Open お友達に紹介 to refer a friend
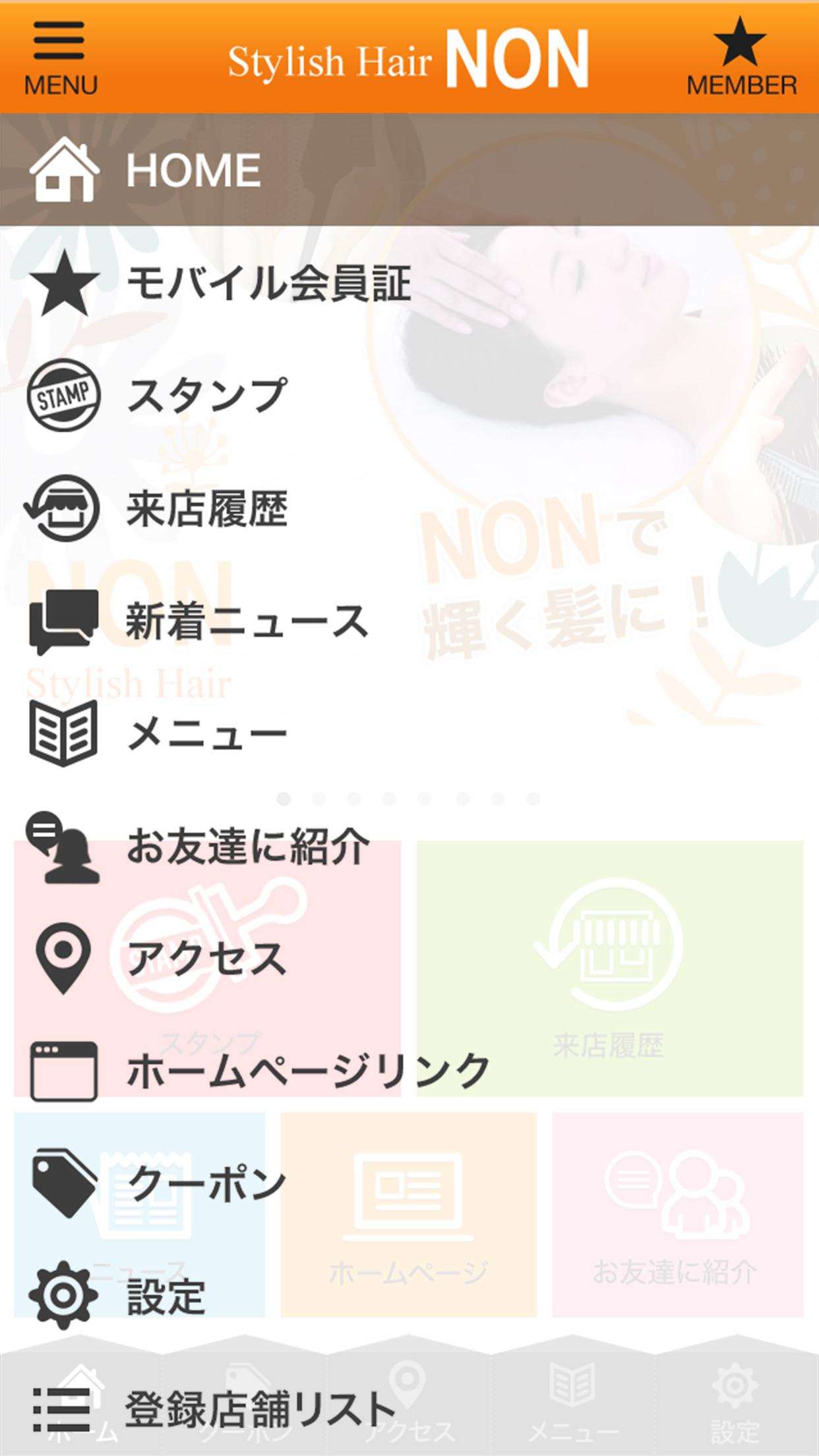 pos(247,847)
